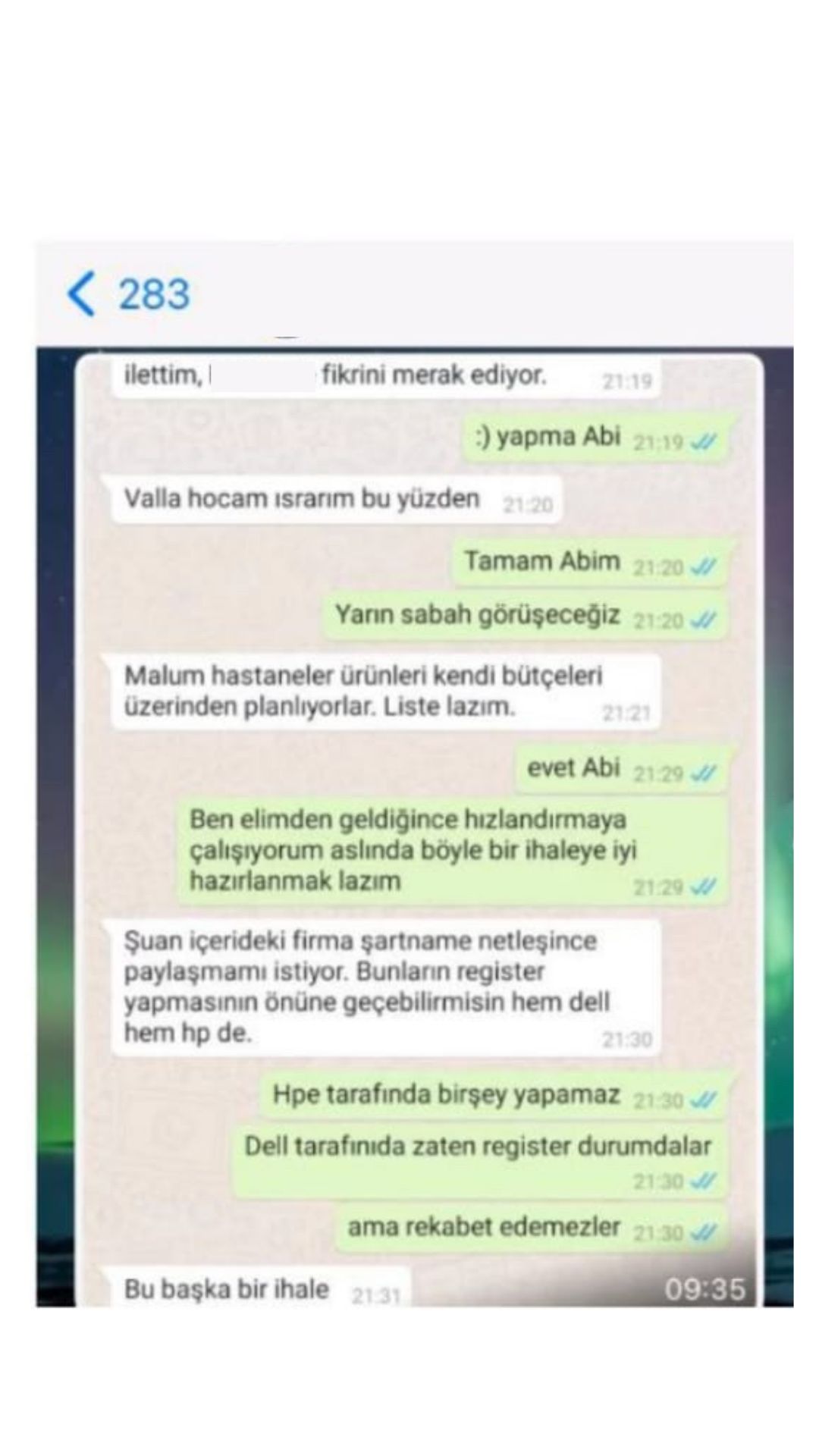
Task: Select the double ticks on 'evet Abi'
Action: [704, 772]
